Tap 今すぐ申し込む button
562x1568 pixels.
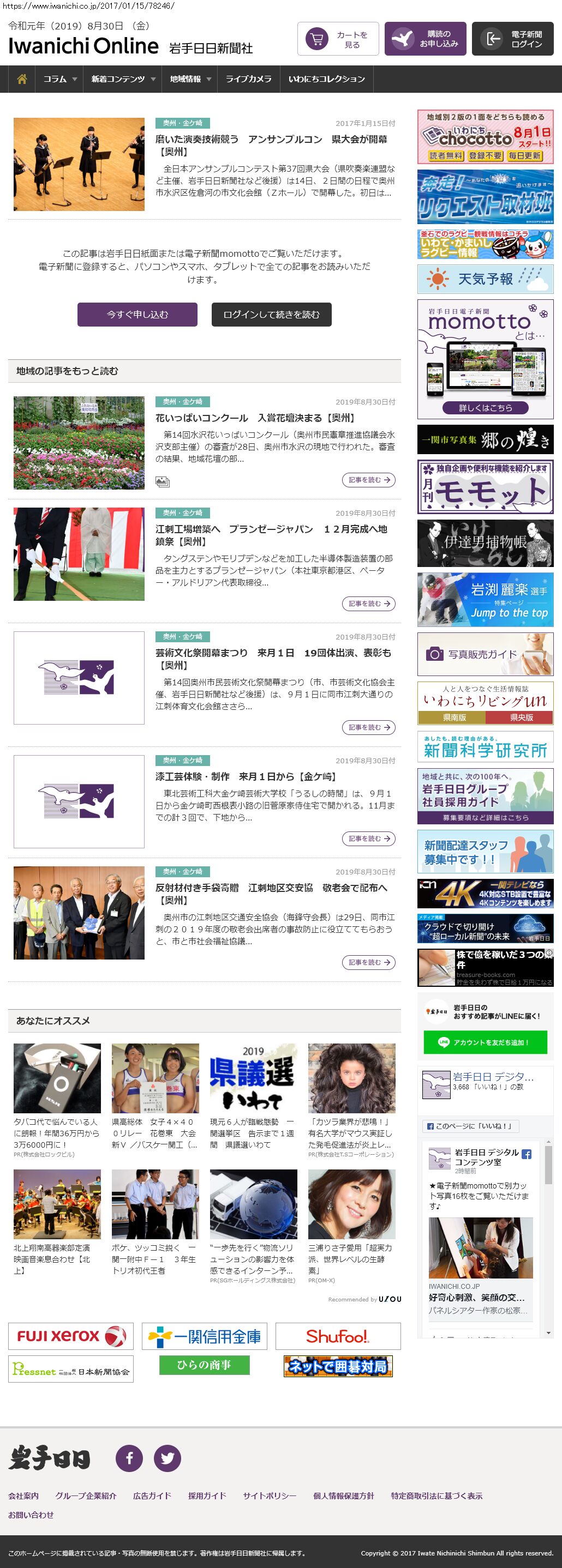coord(137,315)
